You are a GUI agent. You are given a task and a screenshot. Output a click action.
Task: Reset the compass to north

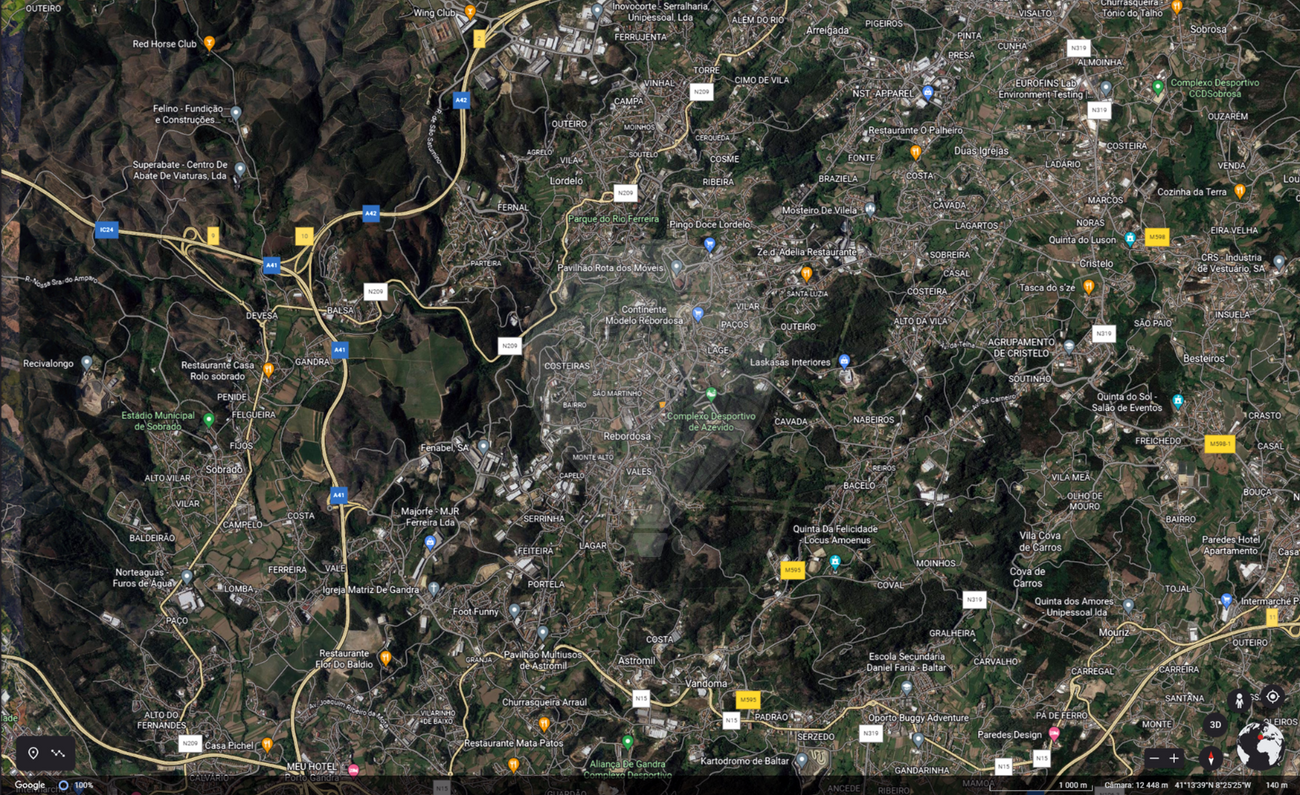pyautogui.click(x=1211, y=758)
